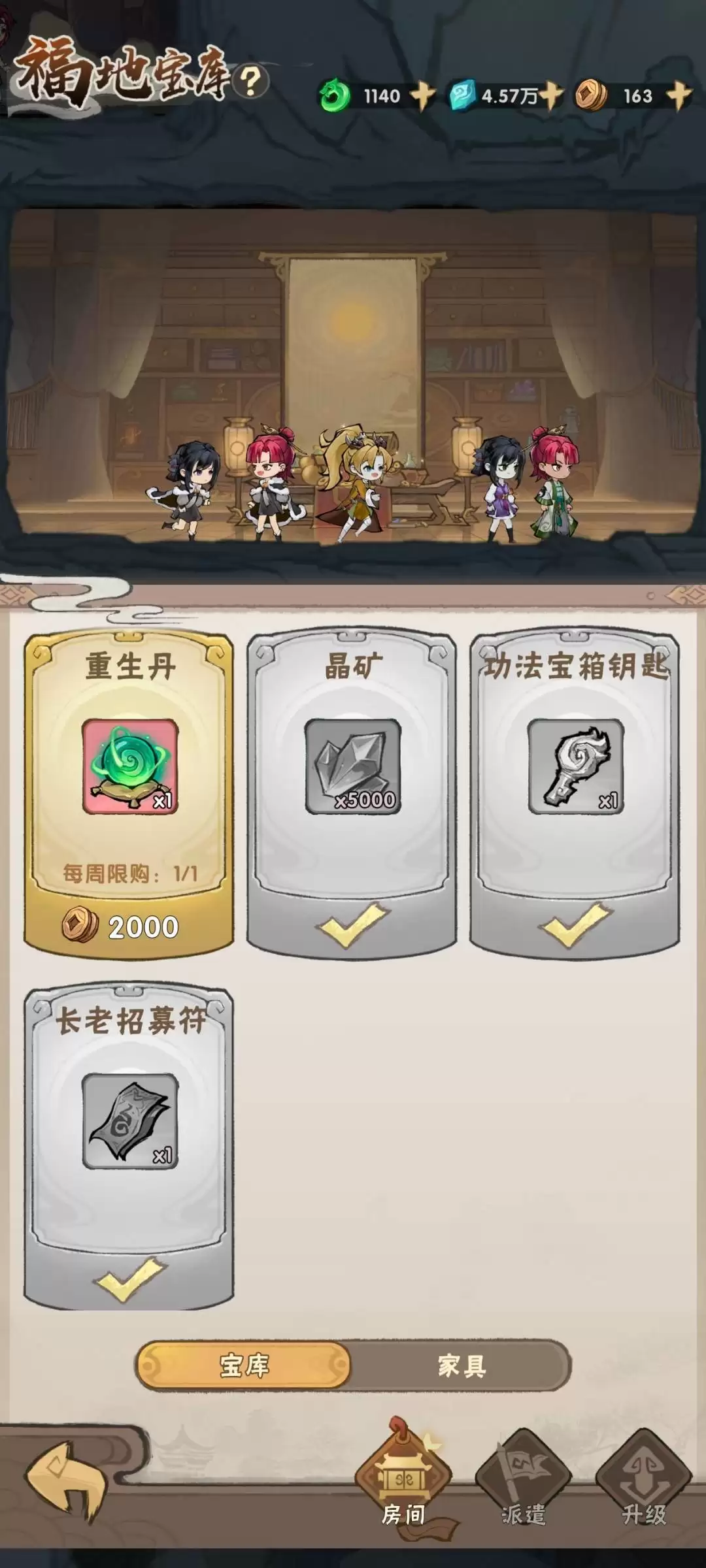Buy 重生丹 for 2000 coins
Screen dimensions: 706x1568
click(x=129, y=925)
